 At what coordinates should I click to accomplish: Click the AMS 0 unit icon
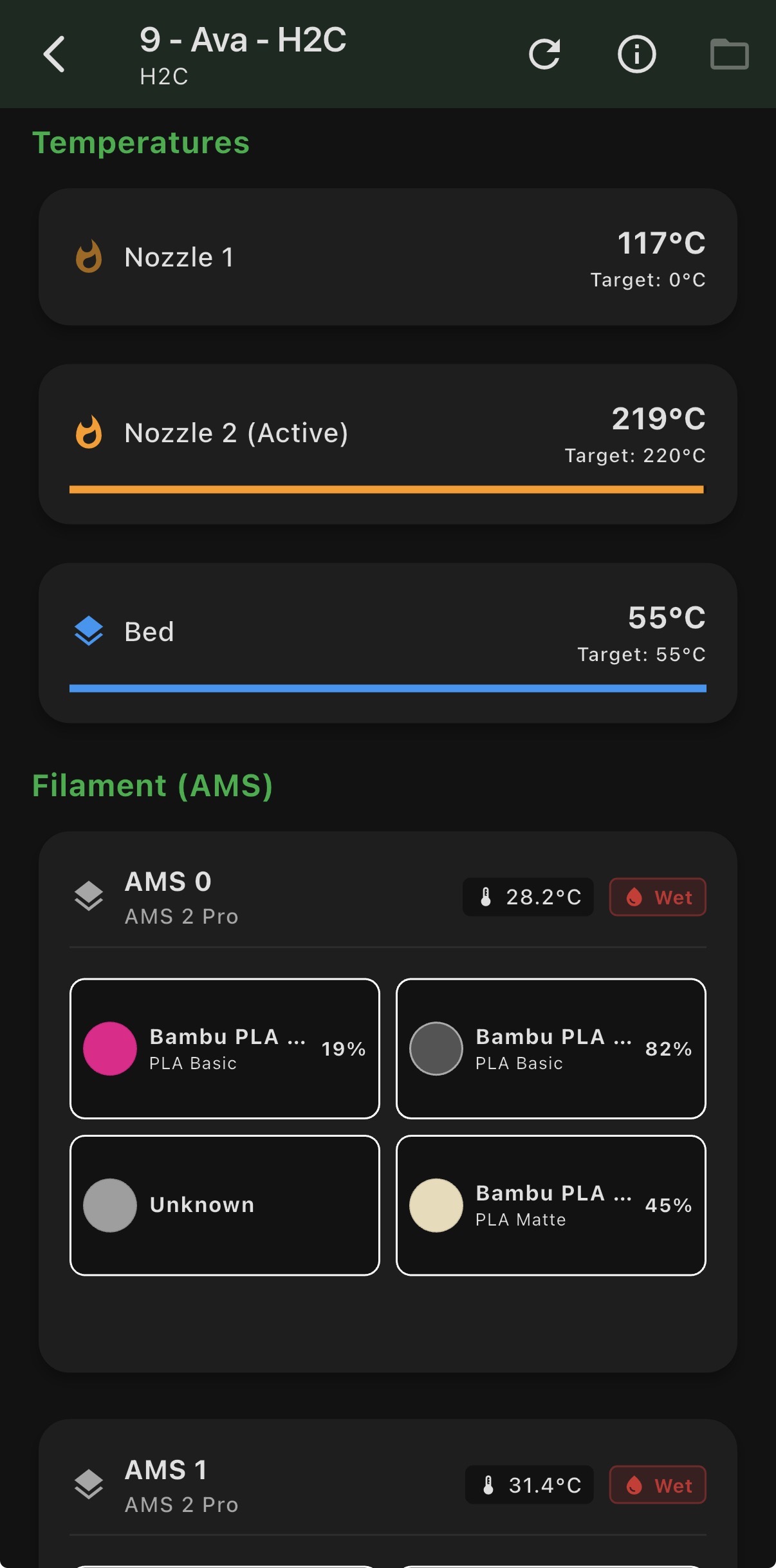(89, 896)
